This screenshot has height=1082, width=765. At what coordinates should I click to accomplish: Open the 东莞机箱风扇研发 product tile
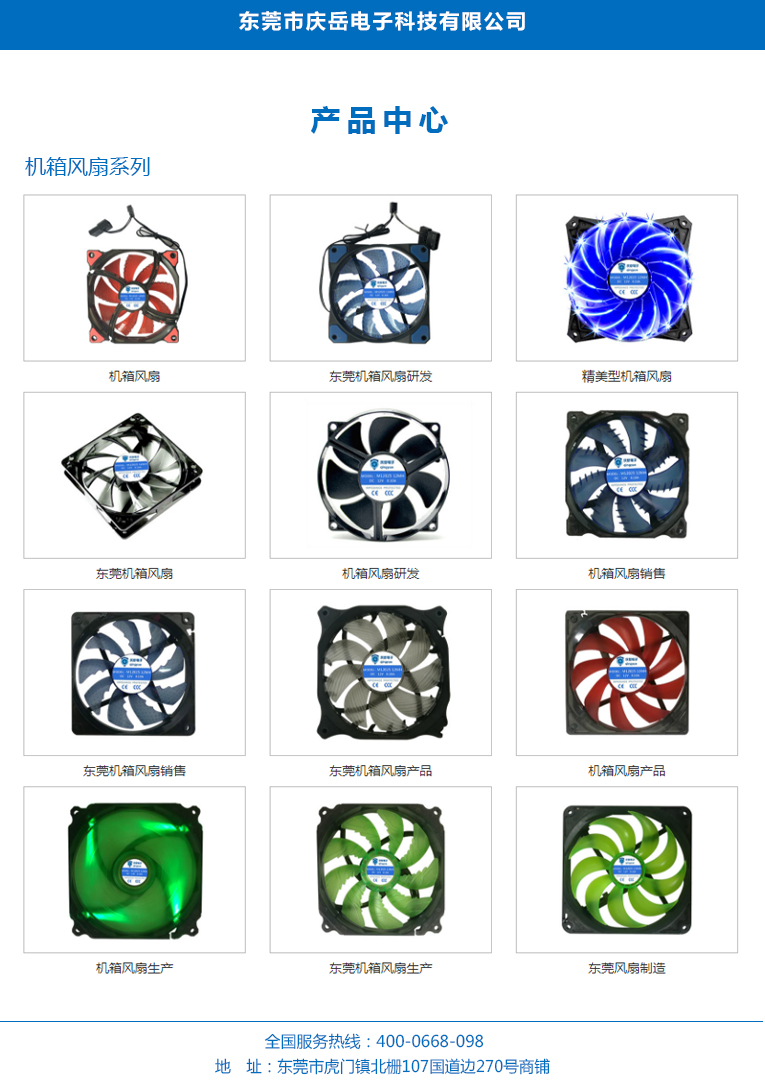click(380, 278)
